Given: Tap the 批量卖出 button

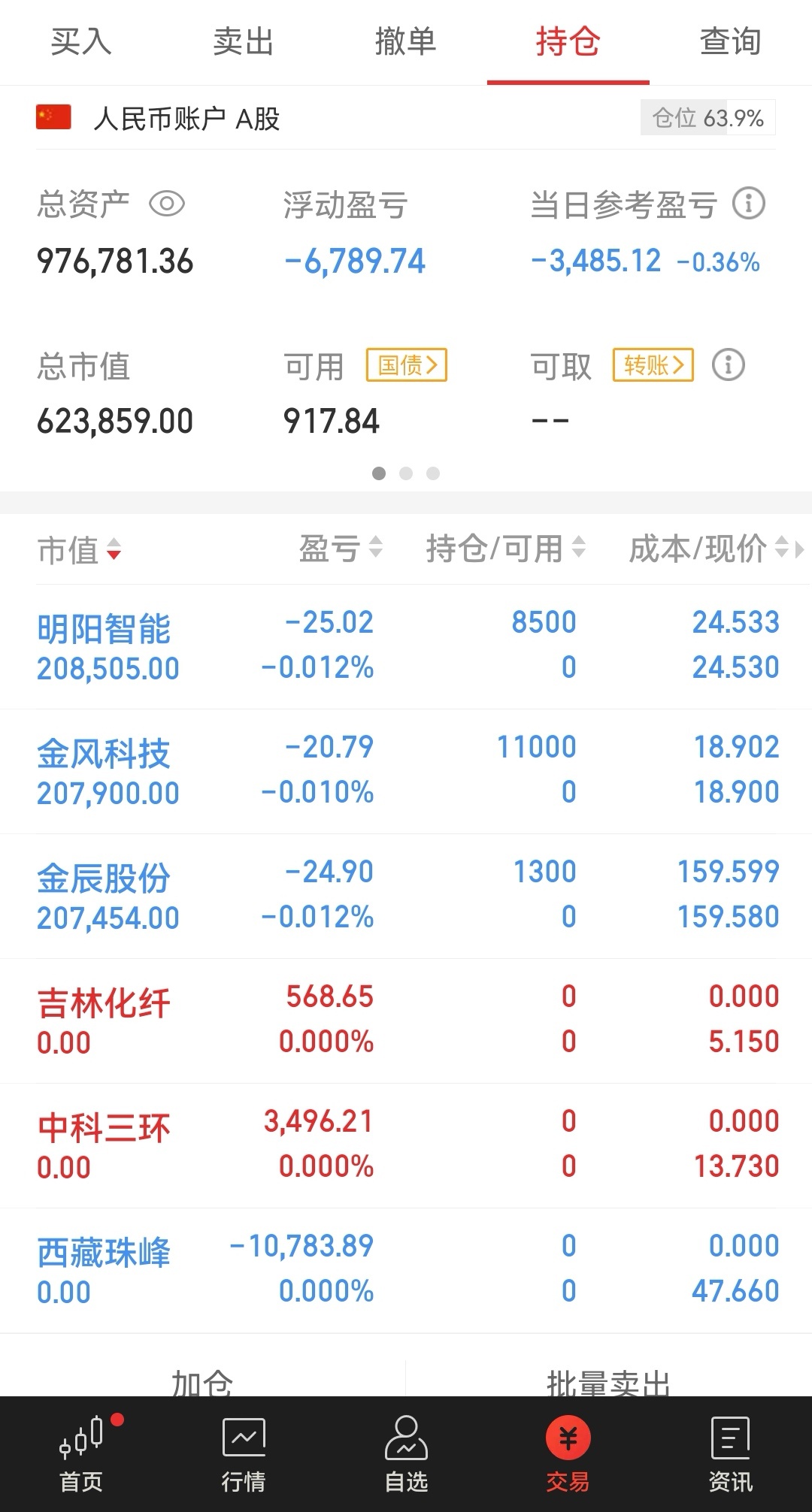Looking at the screenshot, I should click(x=609, y=1381).
